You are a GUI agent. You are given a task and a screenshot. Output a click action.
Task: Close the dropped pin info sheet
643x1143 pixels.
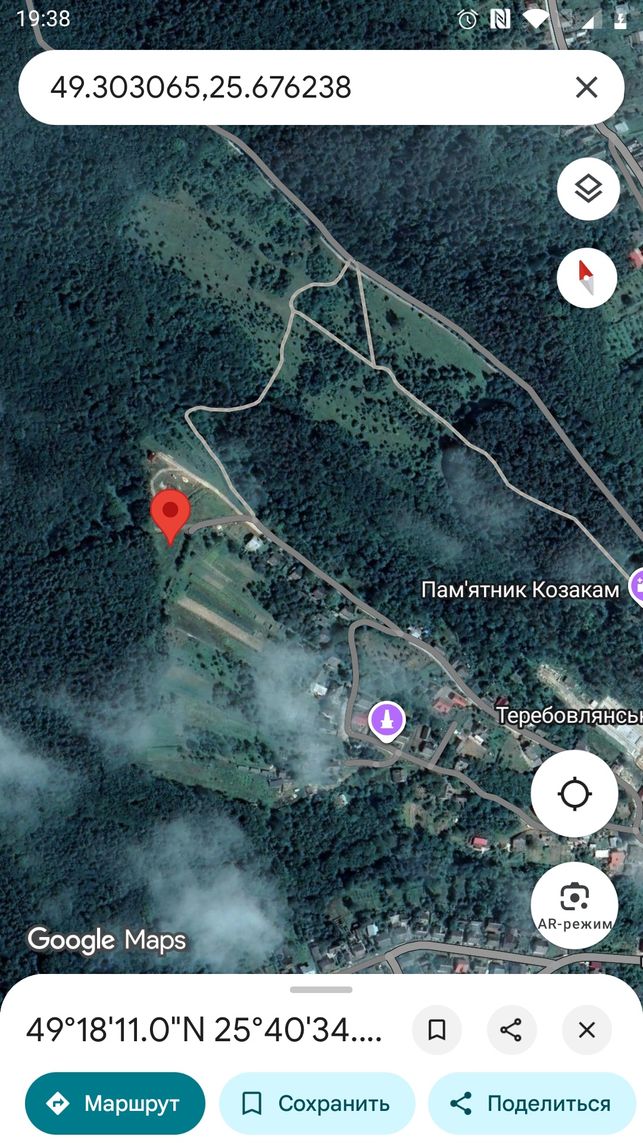(587, 1030)
